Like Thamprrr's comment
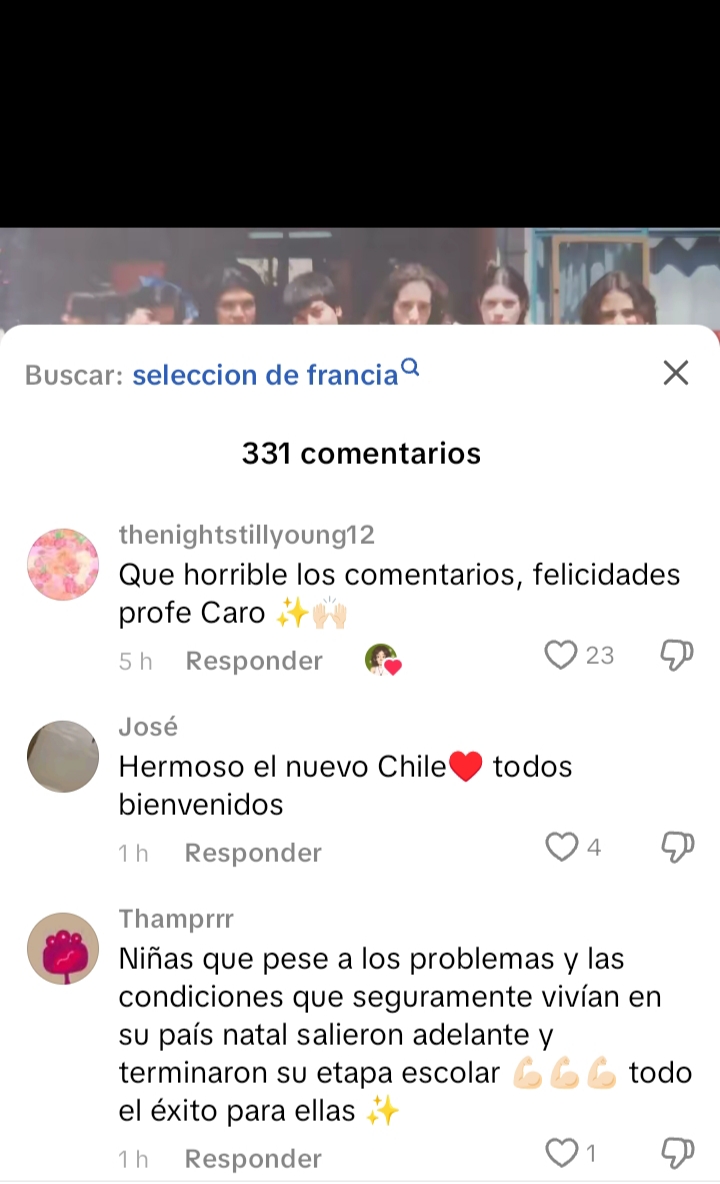720x1184 pixels. (559, 1153)
